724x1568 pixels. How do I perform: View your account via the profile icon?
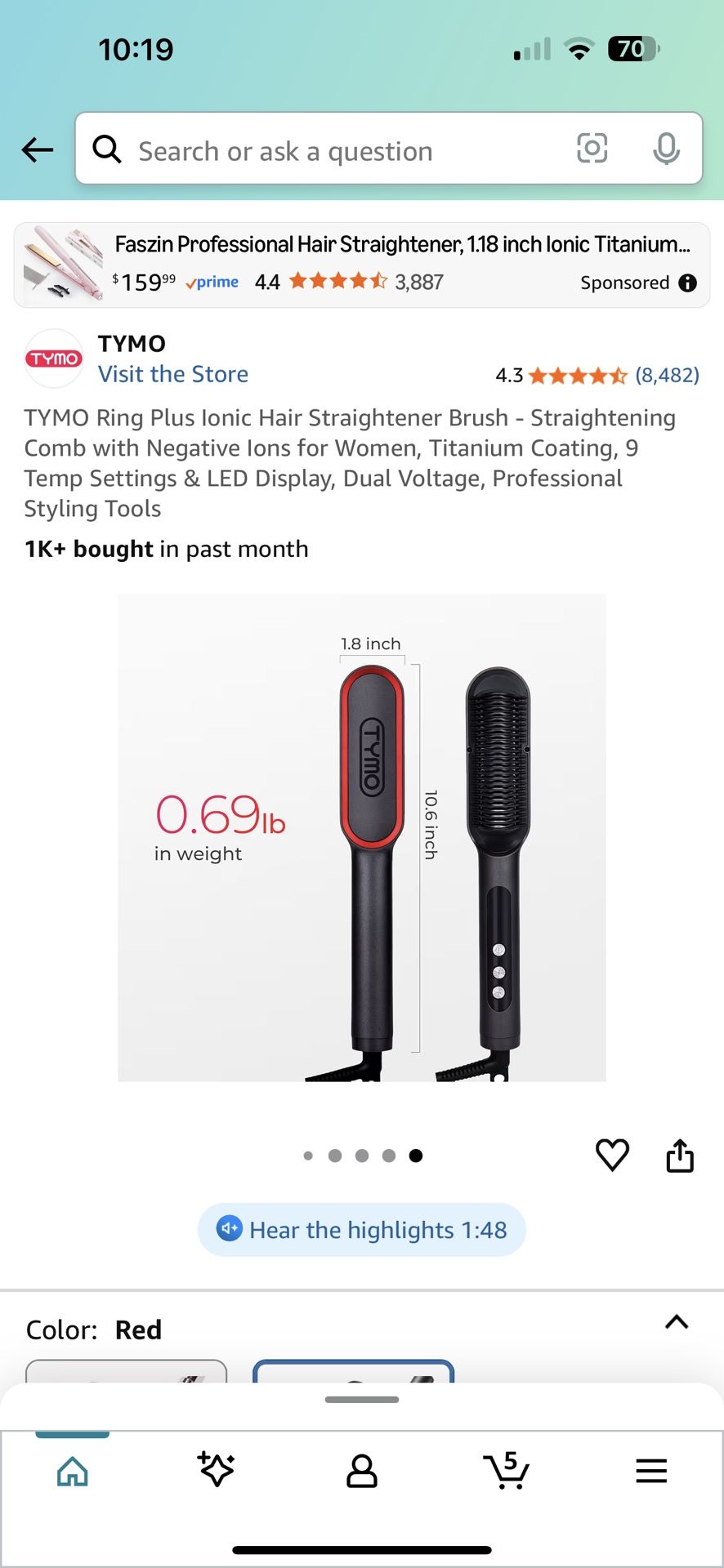pyautogui.click(x=362, y=1470)
